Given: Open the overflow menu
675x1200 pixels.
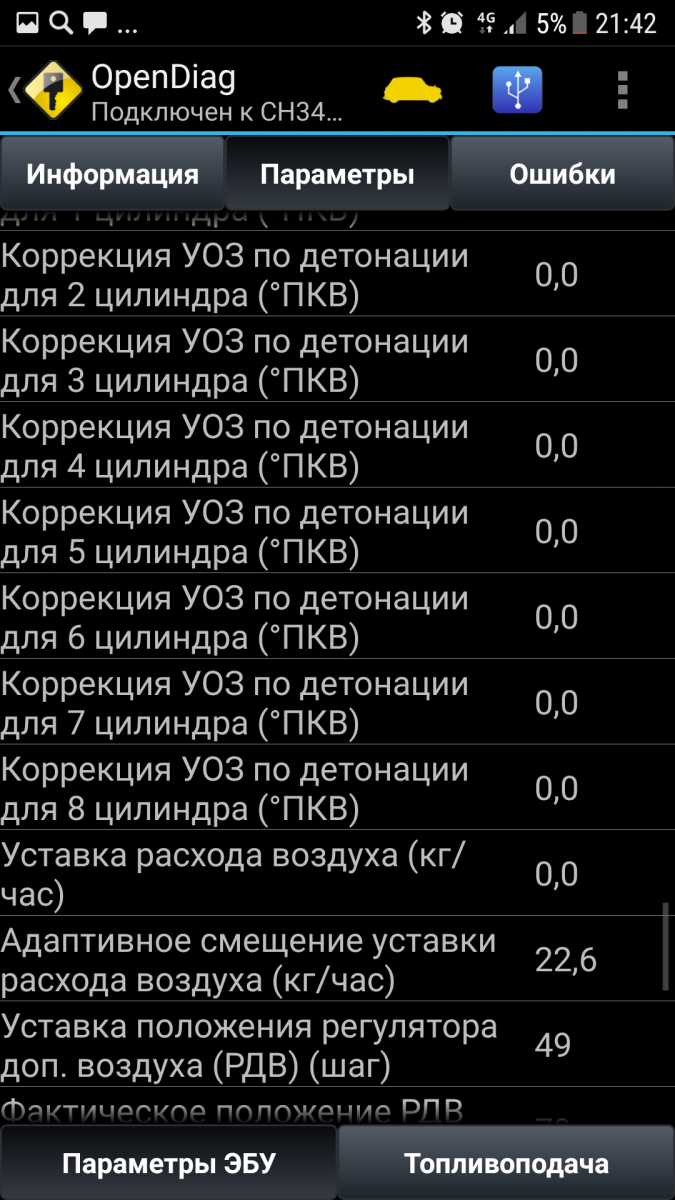Looking at the screenshot, I should [x=622, y=91].
